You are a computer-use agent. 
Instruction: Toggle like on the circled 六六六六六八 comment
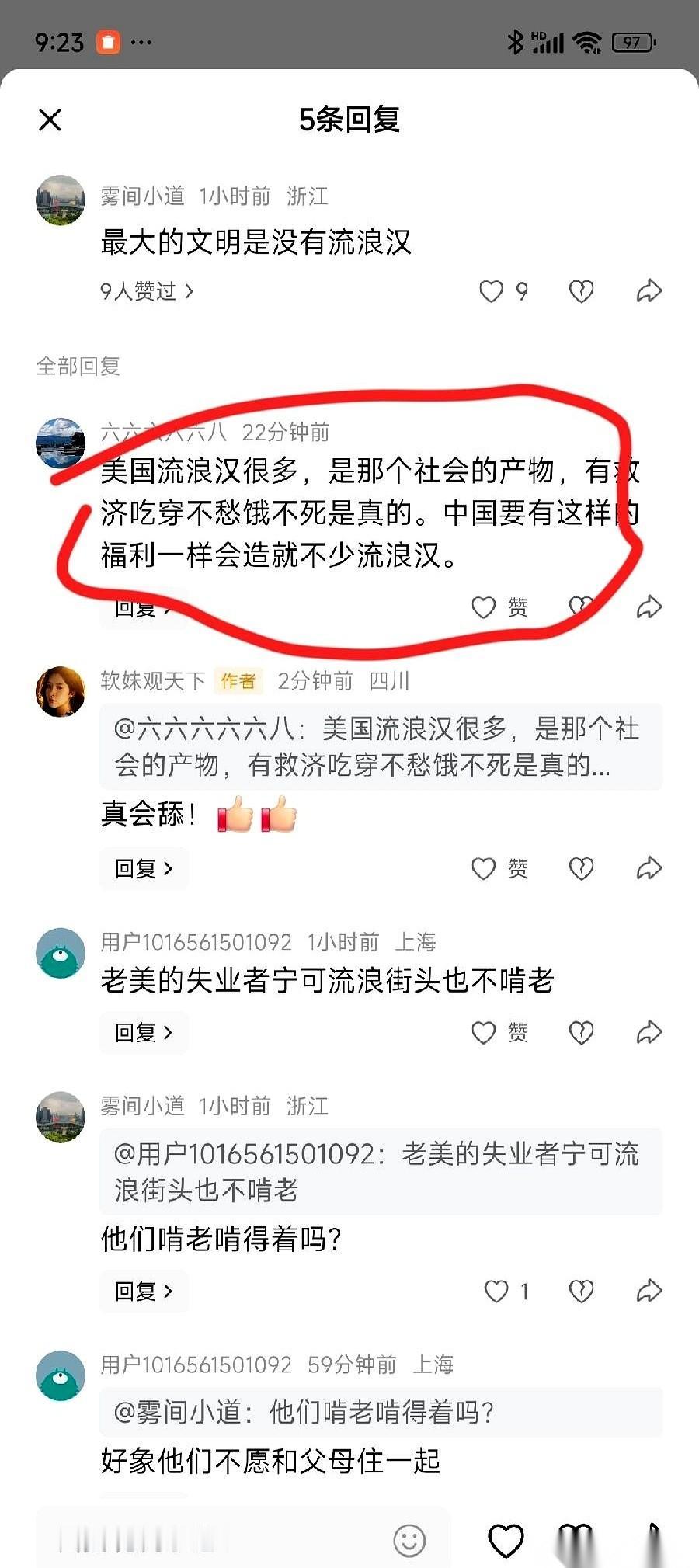tap(483, 608)
